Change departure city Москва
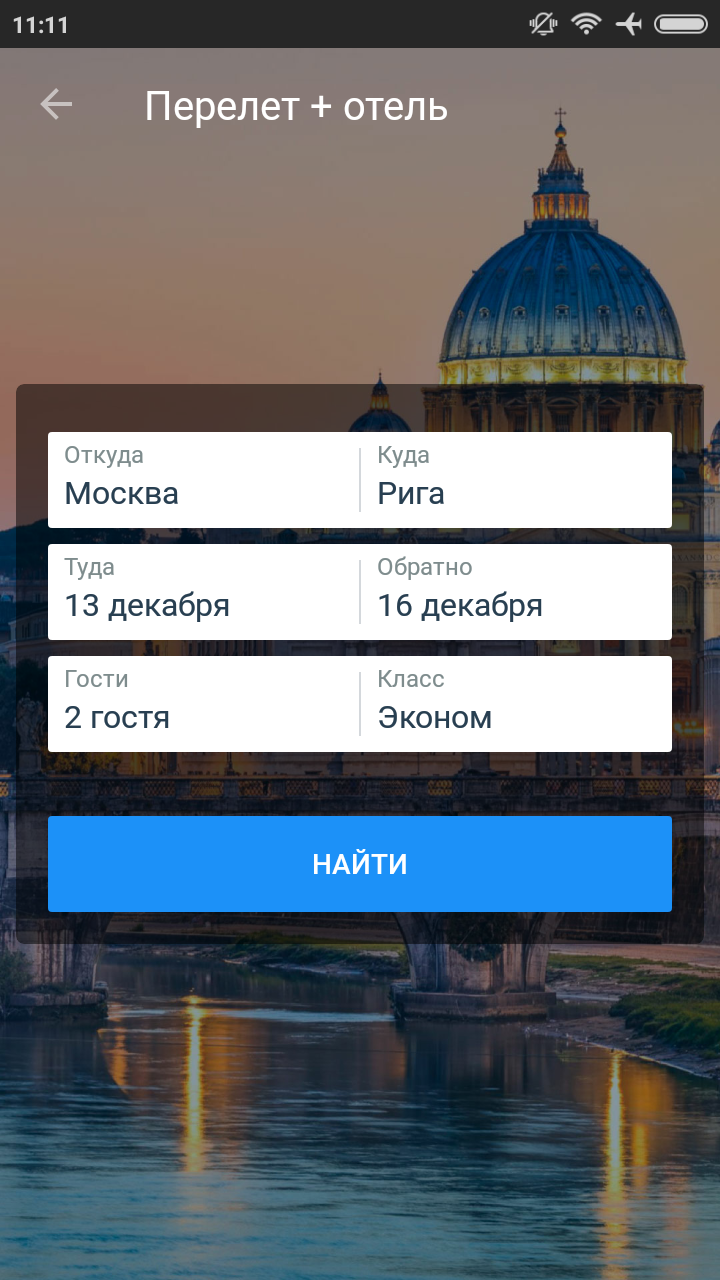The image size is (720, 1280). tap(204, 480)
